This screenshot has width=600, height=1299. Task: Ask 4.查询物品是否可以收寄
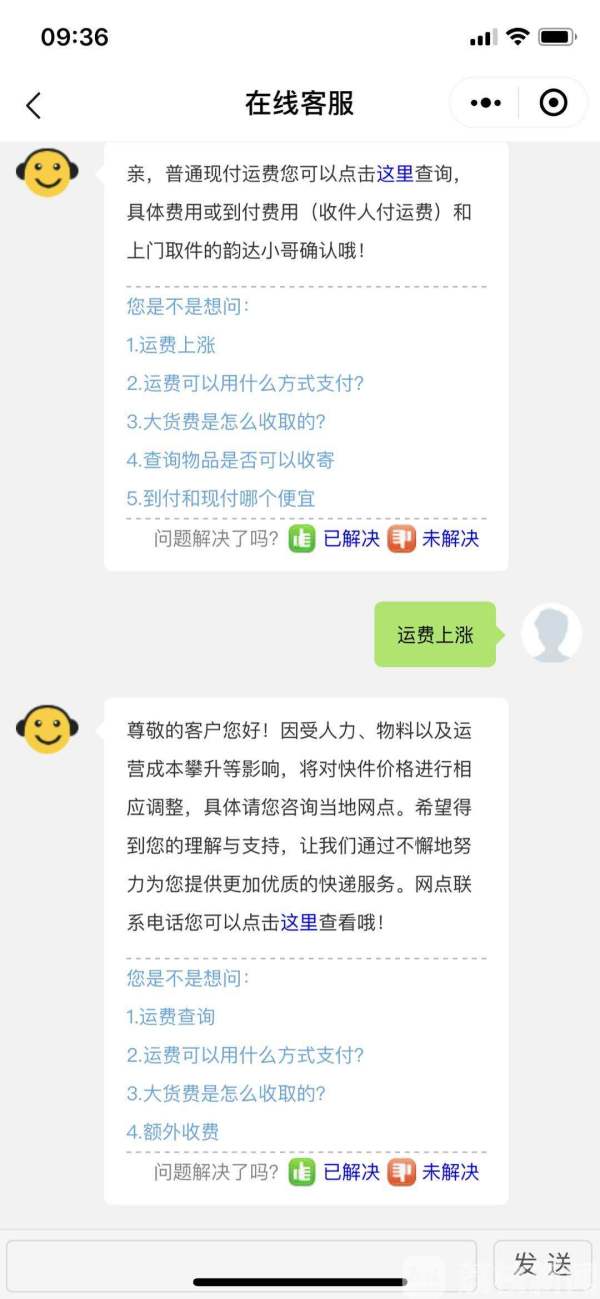coord(230,460)
